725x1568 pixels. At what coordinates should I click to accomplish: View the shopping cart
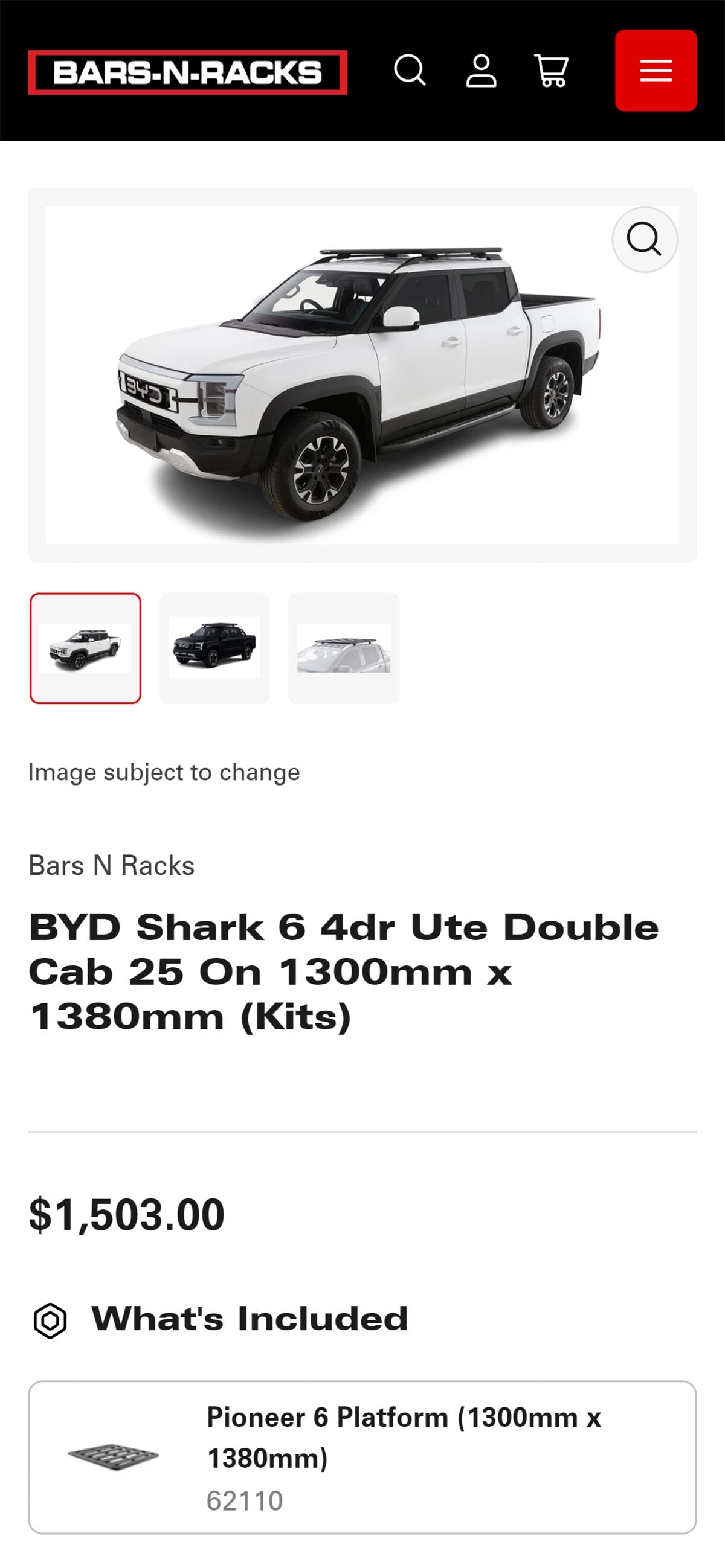click(x=552, y=71)
